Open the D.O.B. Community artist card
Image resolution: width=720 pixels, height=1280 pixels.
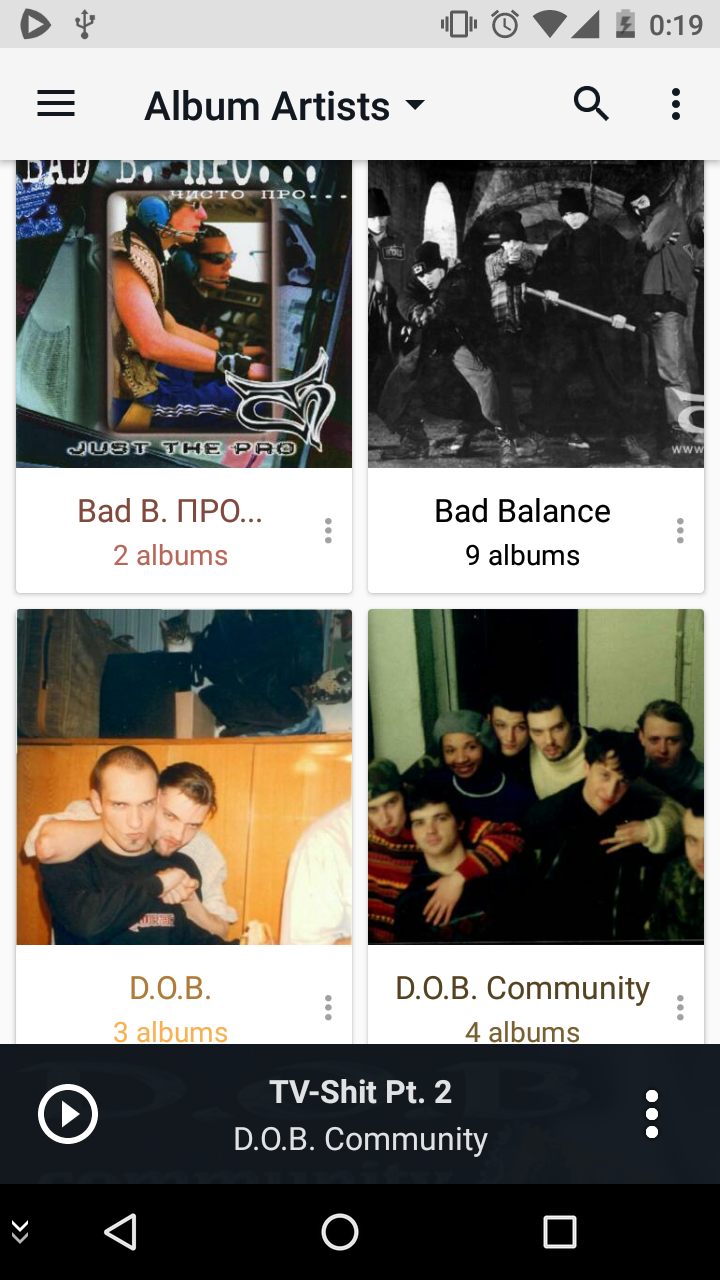click(536, 826)
